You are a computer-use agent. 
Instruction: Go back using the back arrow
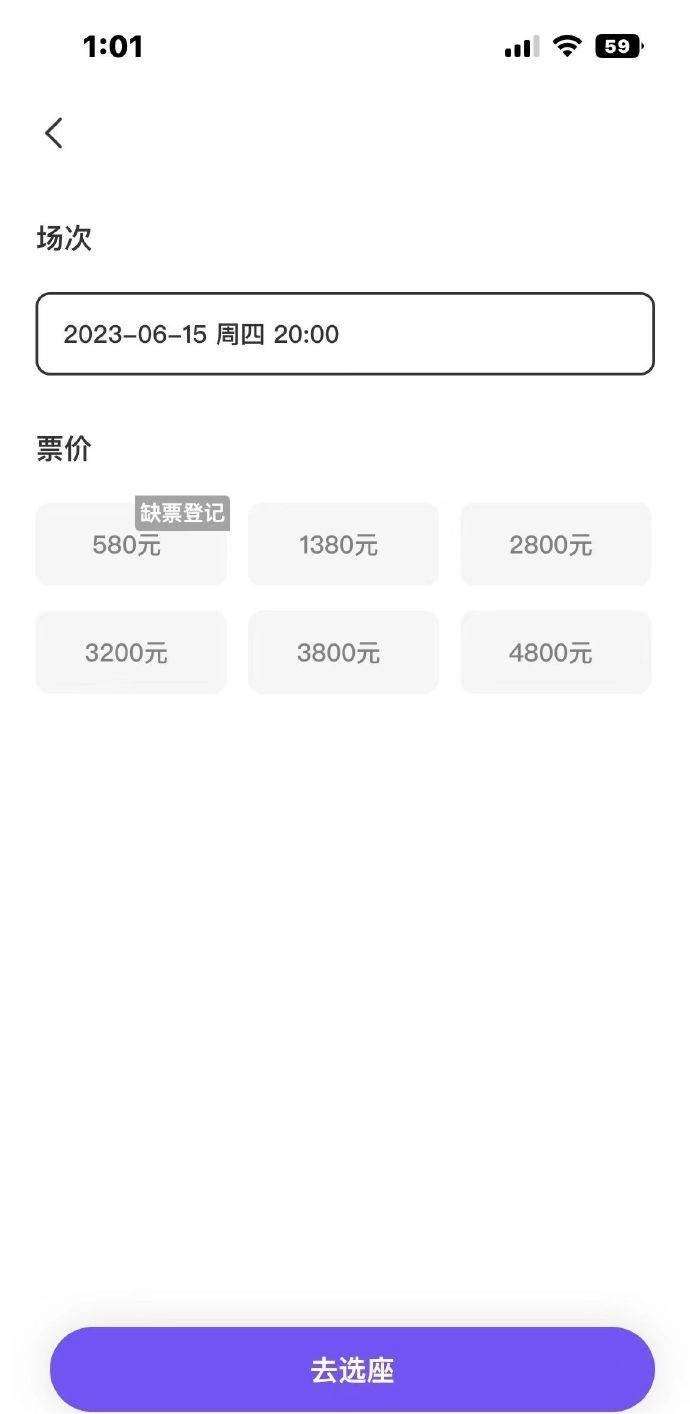(x=54, y=132)
